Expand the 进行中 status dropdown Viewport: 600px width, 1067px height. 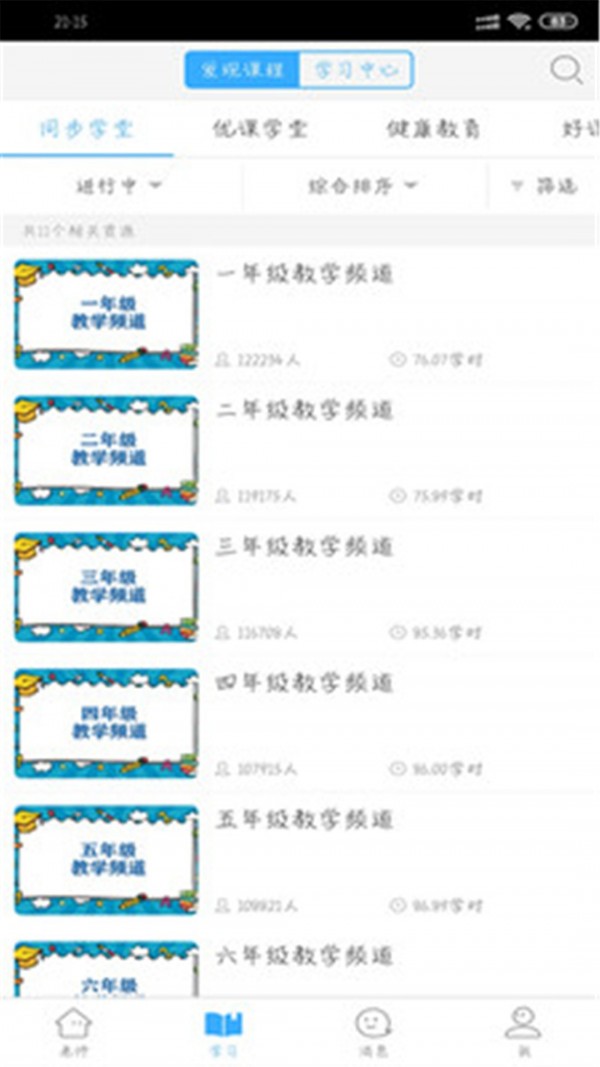pyautogui.click(x=120, y=185)
